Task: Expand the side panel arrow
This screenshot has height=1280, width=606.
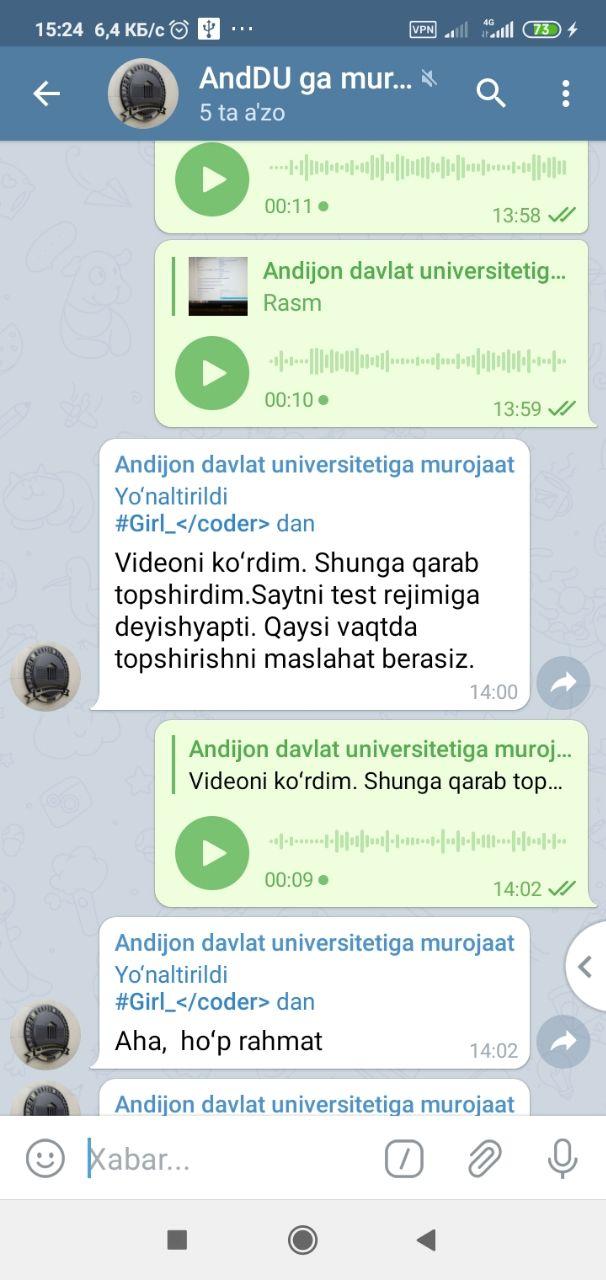Action: tap(586, 967)
